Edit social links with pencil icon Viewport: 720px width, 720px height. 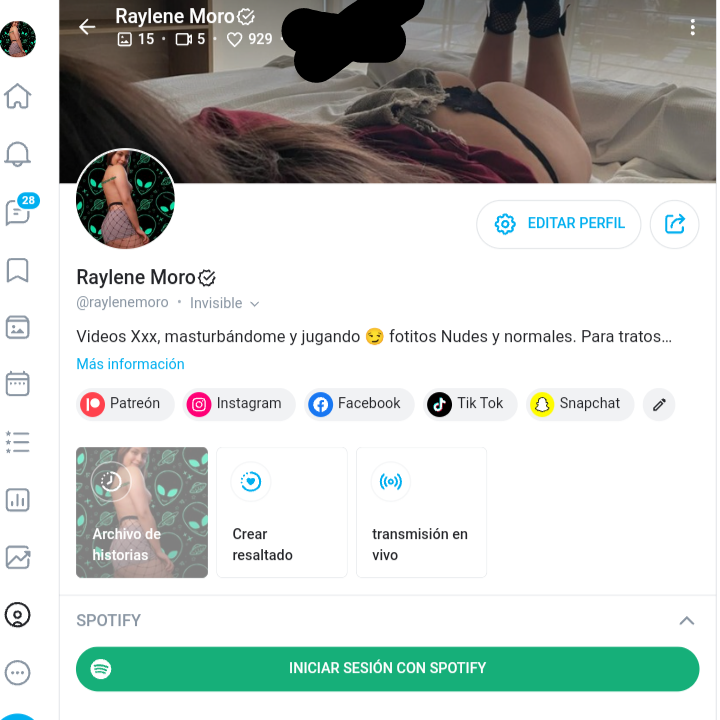click(659, 404)
